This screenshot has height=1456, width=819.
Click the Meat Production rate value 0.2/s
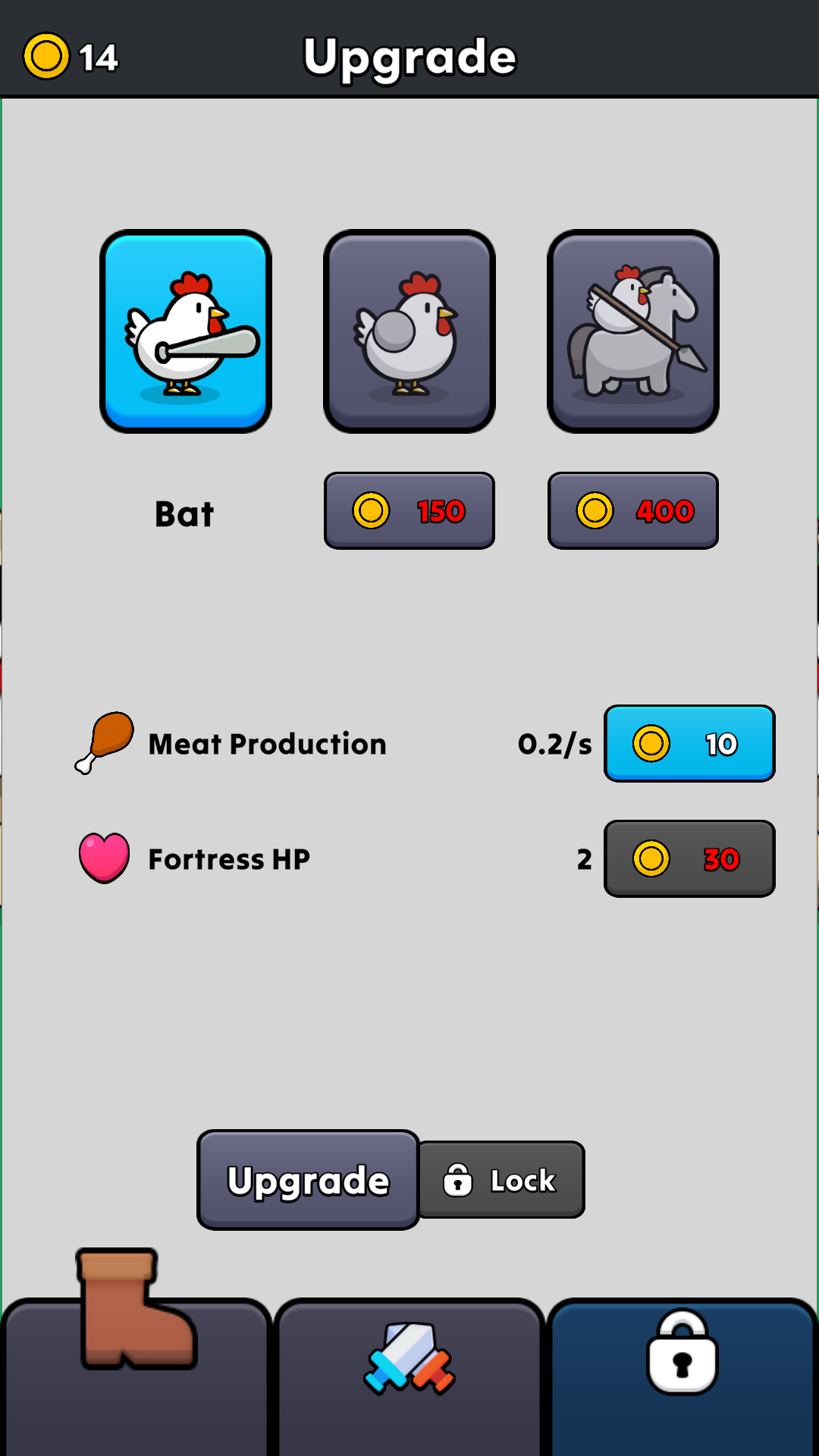[x=554, y=743]
